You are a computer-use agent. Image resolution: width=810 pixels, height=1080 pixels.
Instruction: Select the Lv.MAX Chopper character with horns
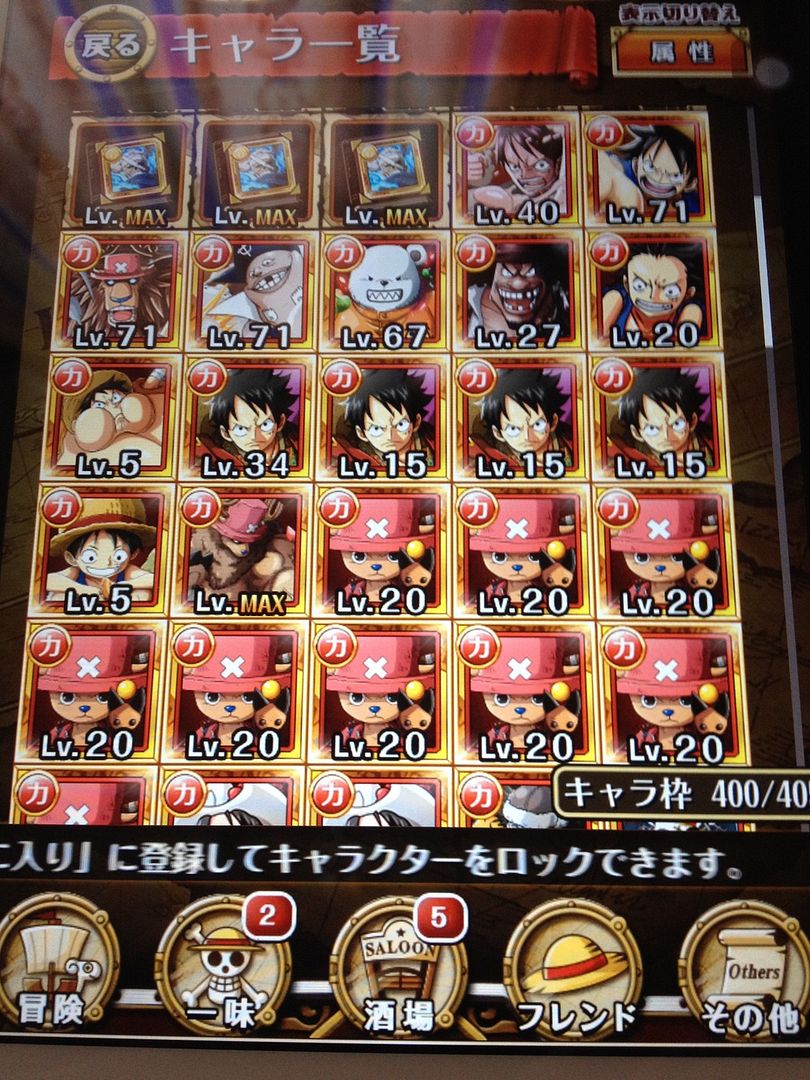coord(240,550)
